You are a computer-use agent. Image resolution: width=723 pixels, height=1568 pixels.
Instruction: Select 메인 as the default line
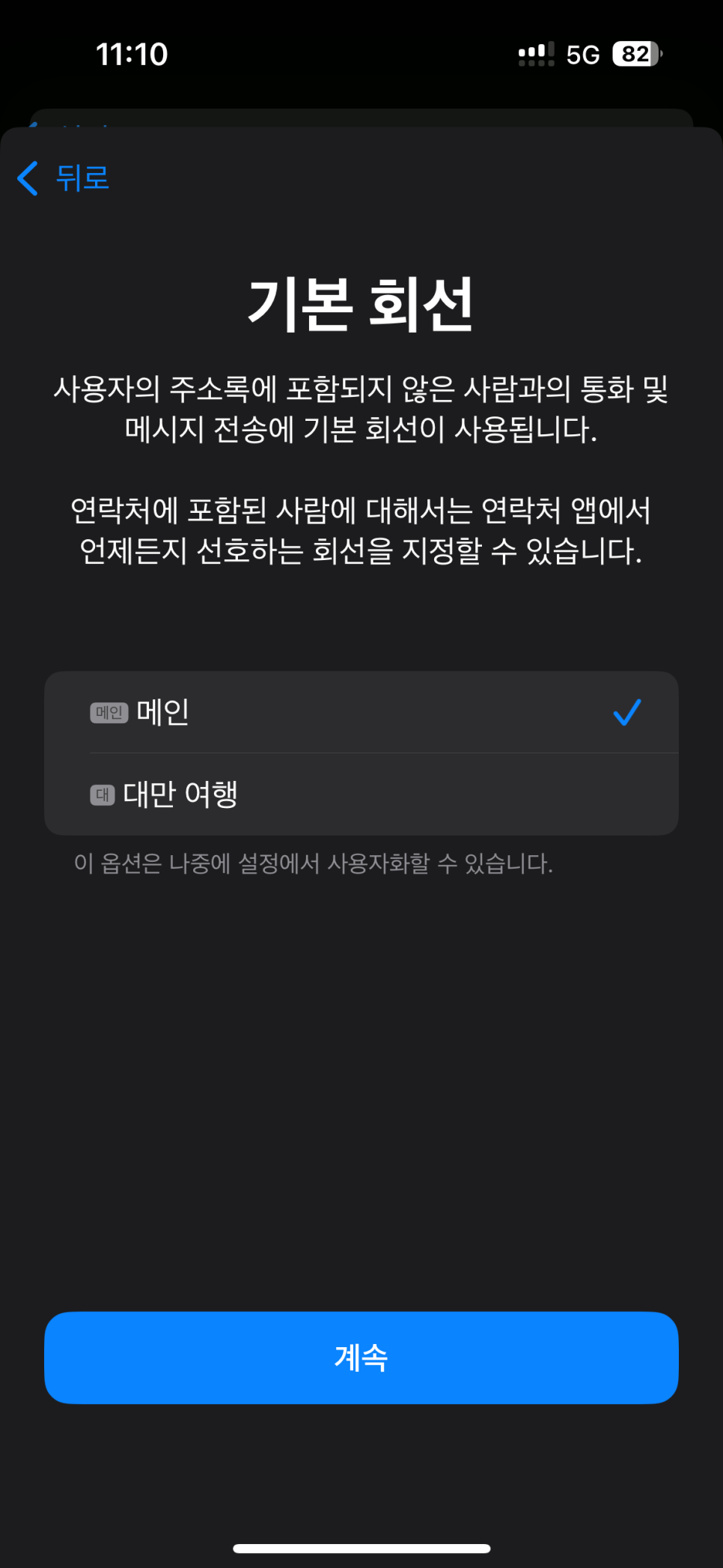[361, 712]
